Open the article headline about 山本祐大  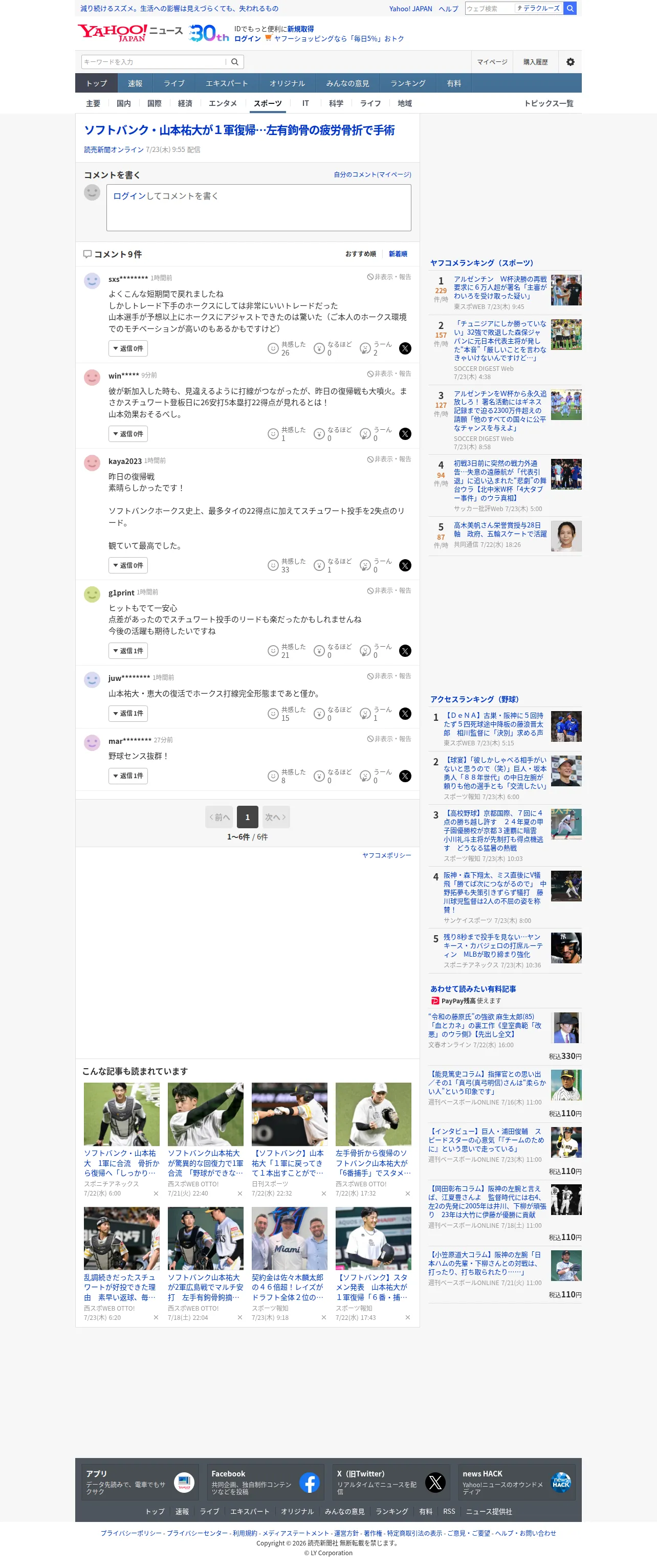[x=239, y=129]
